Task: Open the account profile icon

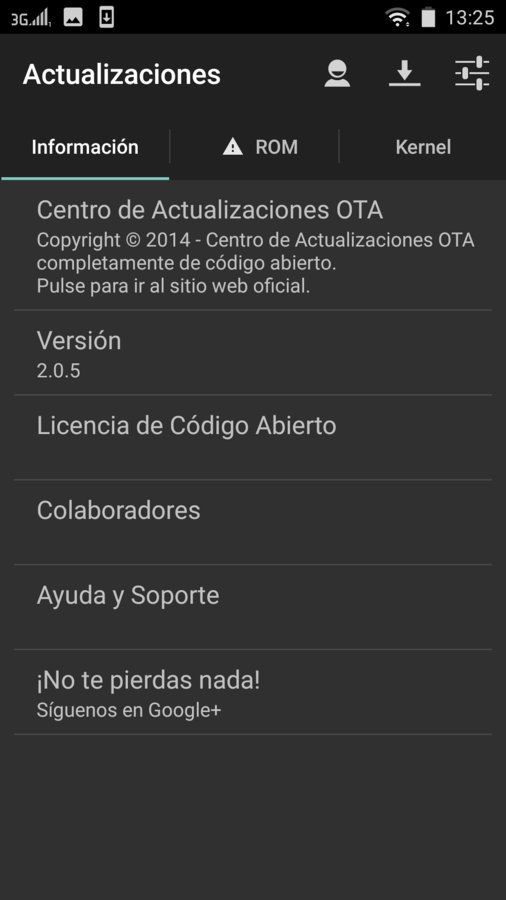Action: click(x=337, y=74)
